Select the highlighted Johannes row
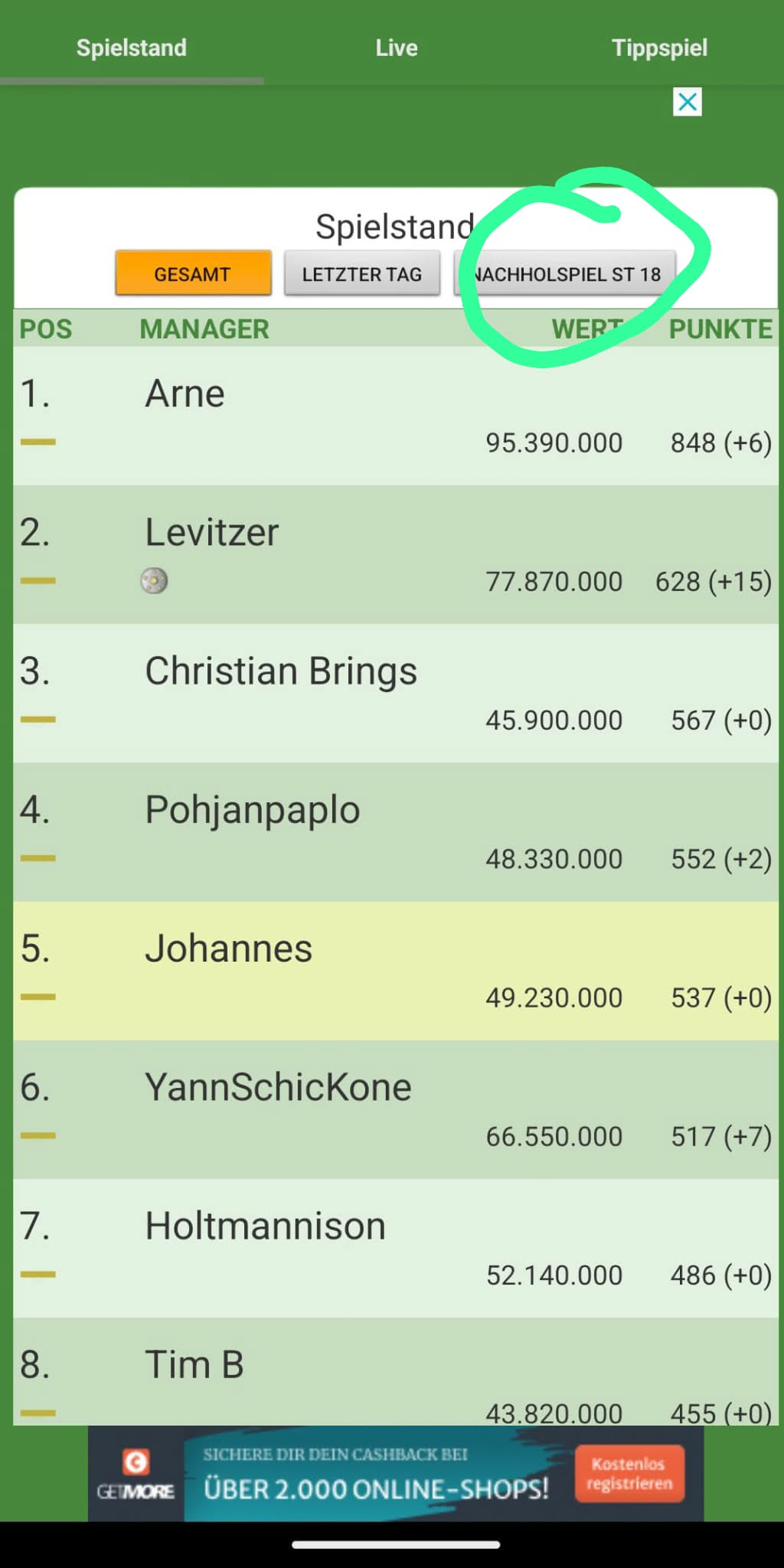Image resolution: width=784 pixels, height=1568 pixels. pyautogui.click(x=229, y=949)
